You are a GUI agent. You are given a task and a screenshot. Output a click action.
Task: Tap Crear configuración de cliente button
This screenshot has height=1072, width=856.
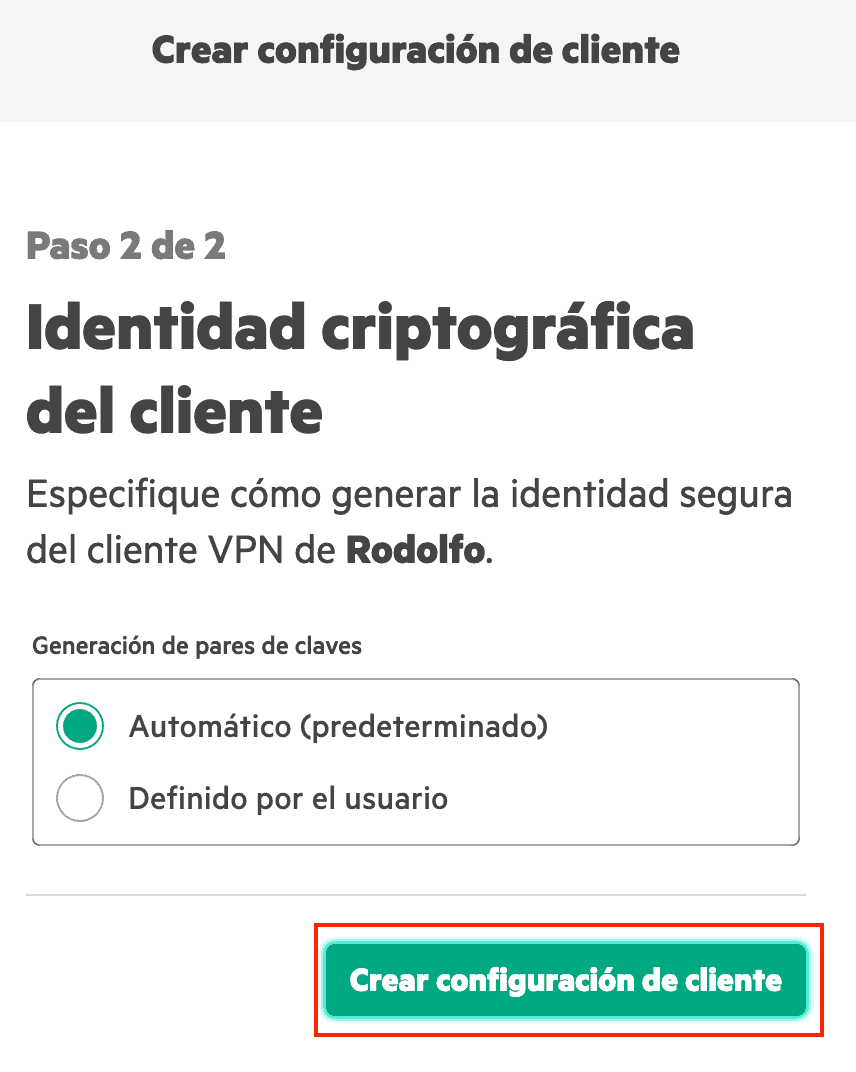tap(566, 980)
